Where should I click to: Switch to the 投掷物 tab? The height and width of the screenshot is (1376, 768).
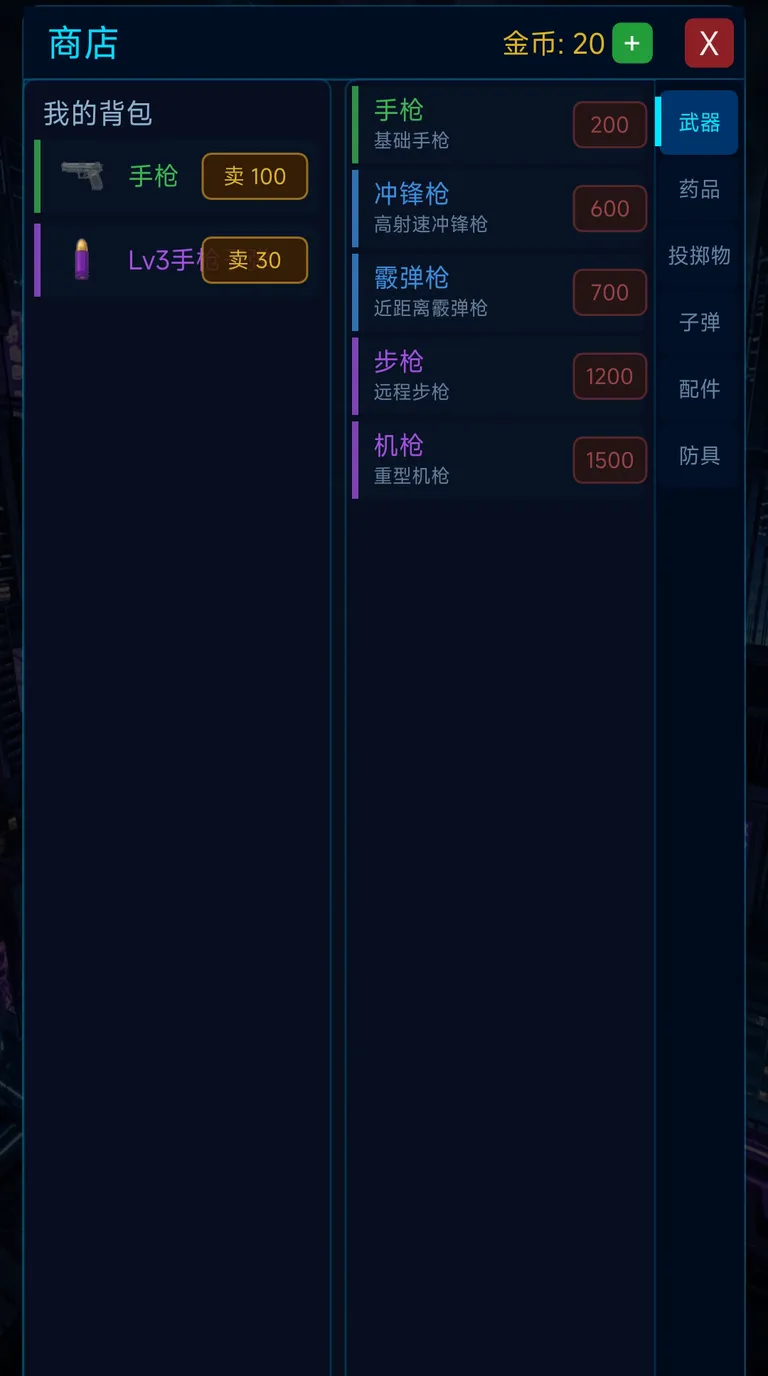pos(699,256)
